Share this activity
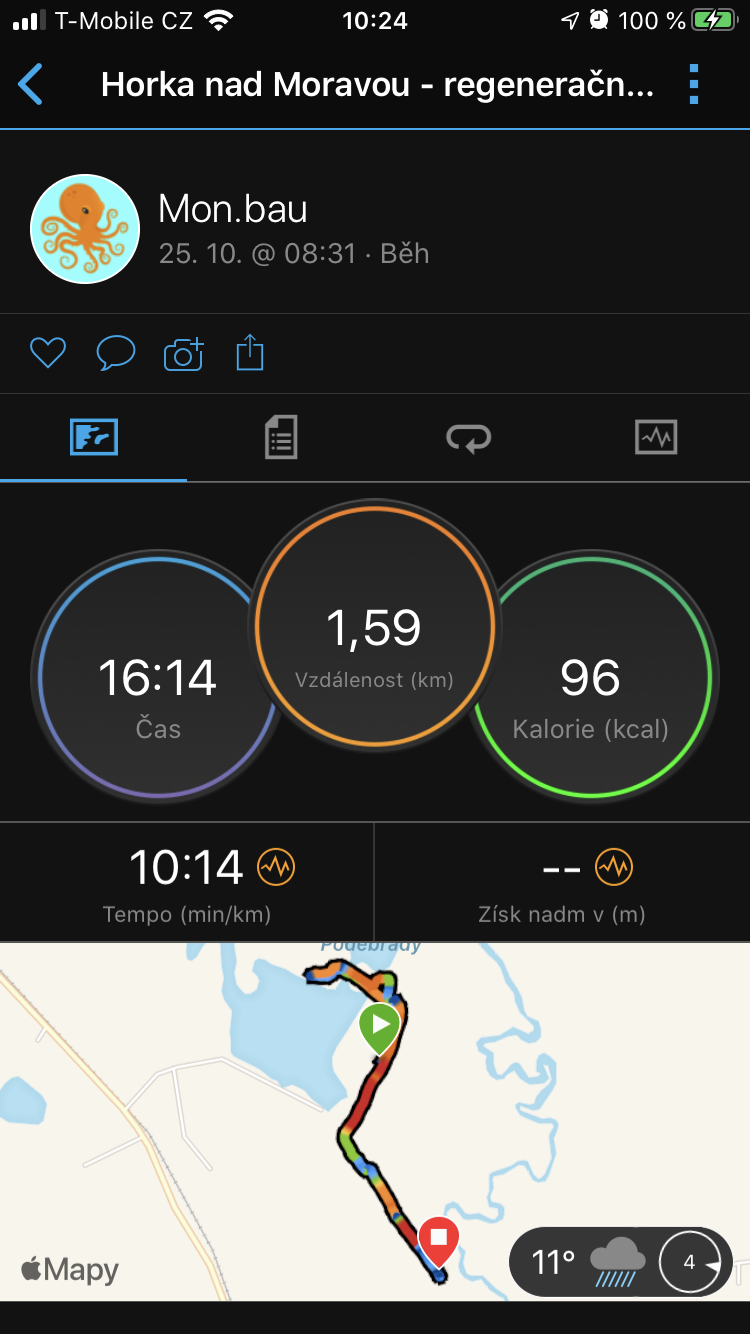750x1334 pixels. point(250,353)
